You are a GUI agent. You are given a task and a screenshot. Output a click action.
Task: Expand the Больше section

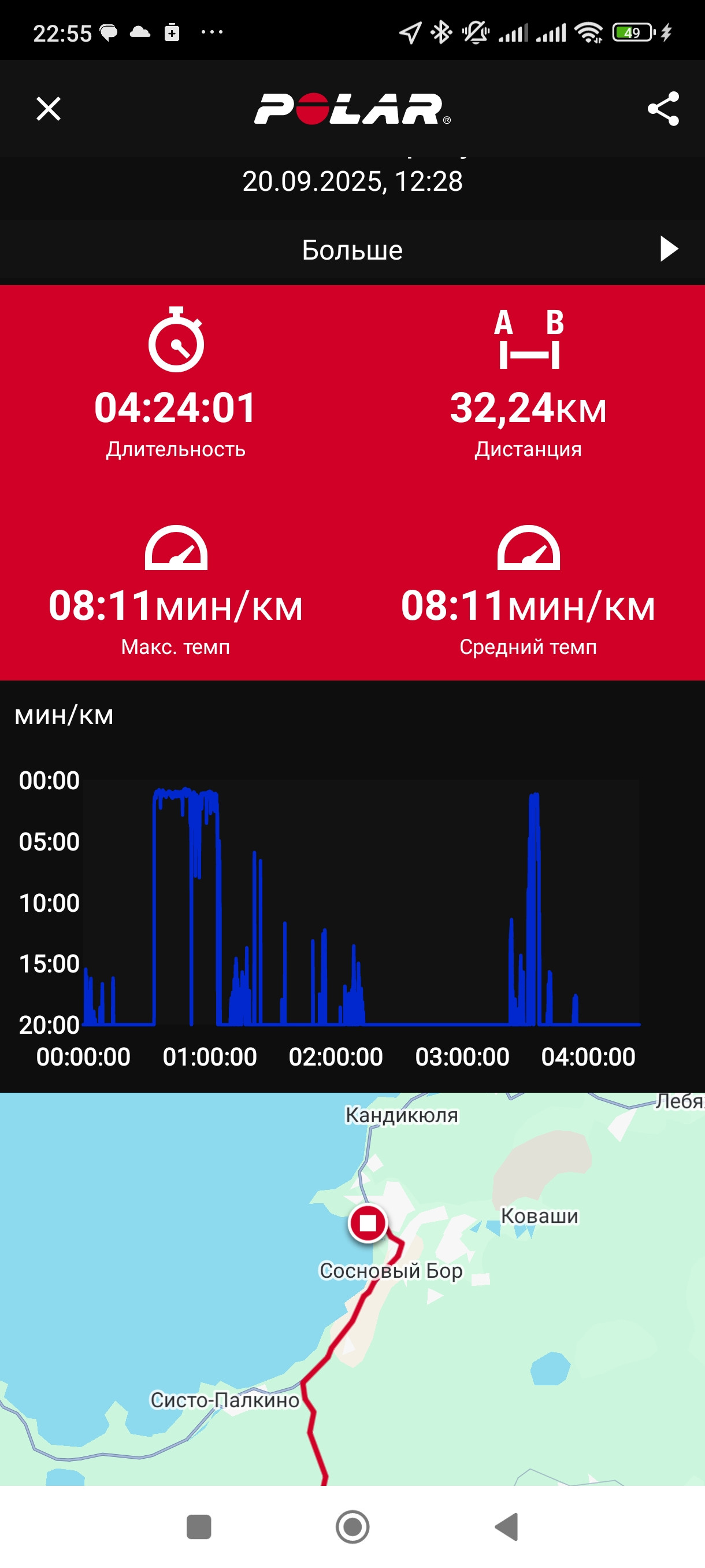(x=352, y=250)
